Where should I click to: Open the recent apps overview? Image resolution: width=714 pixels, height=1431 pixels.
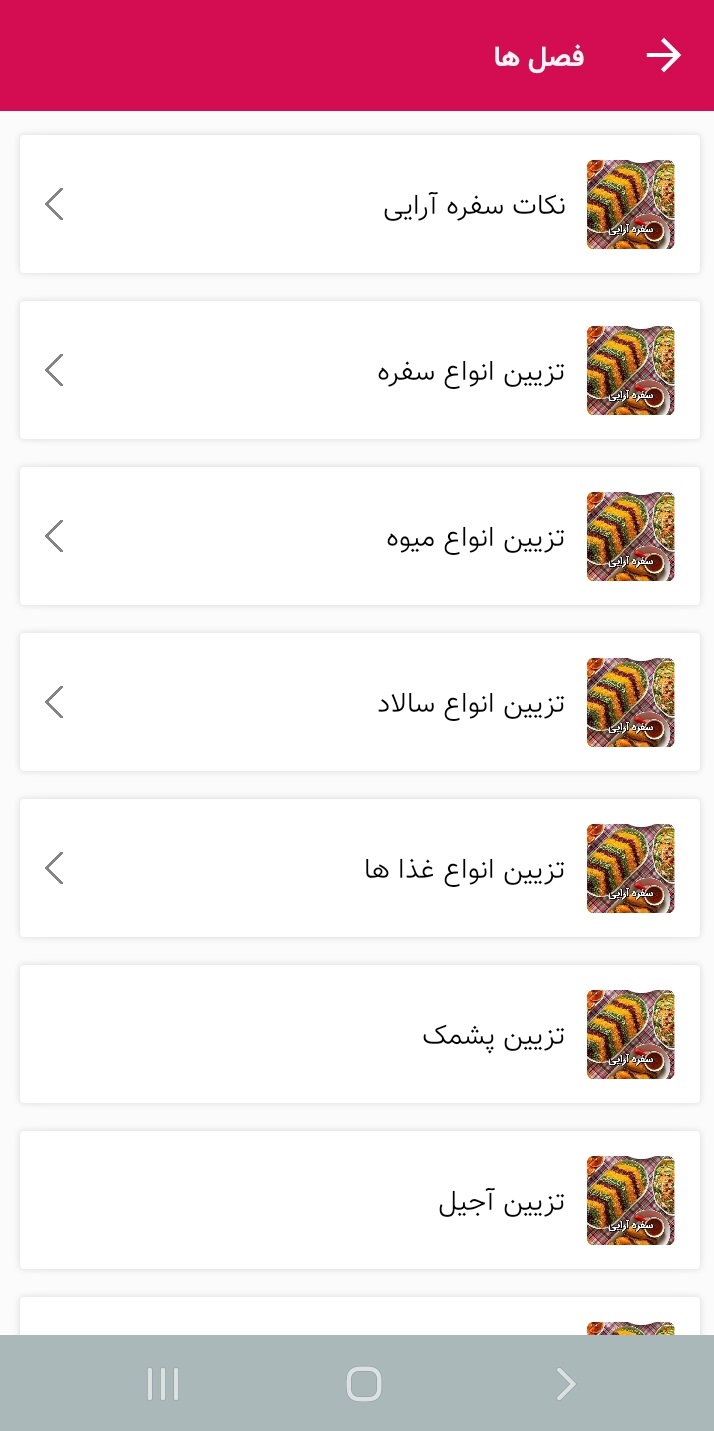pos(163,1384)
